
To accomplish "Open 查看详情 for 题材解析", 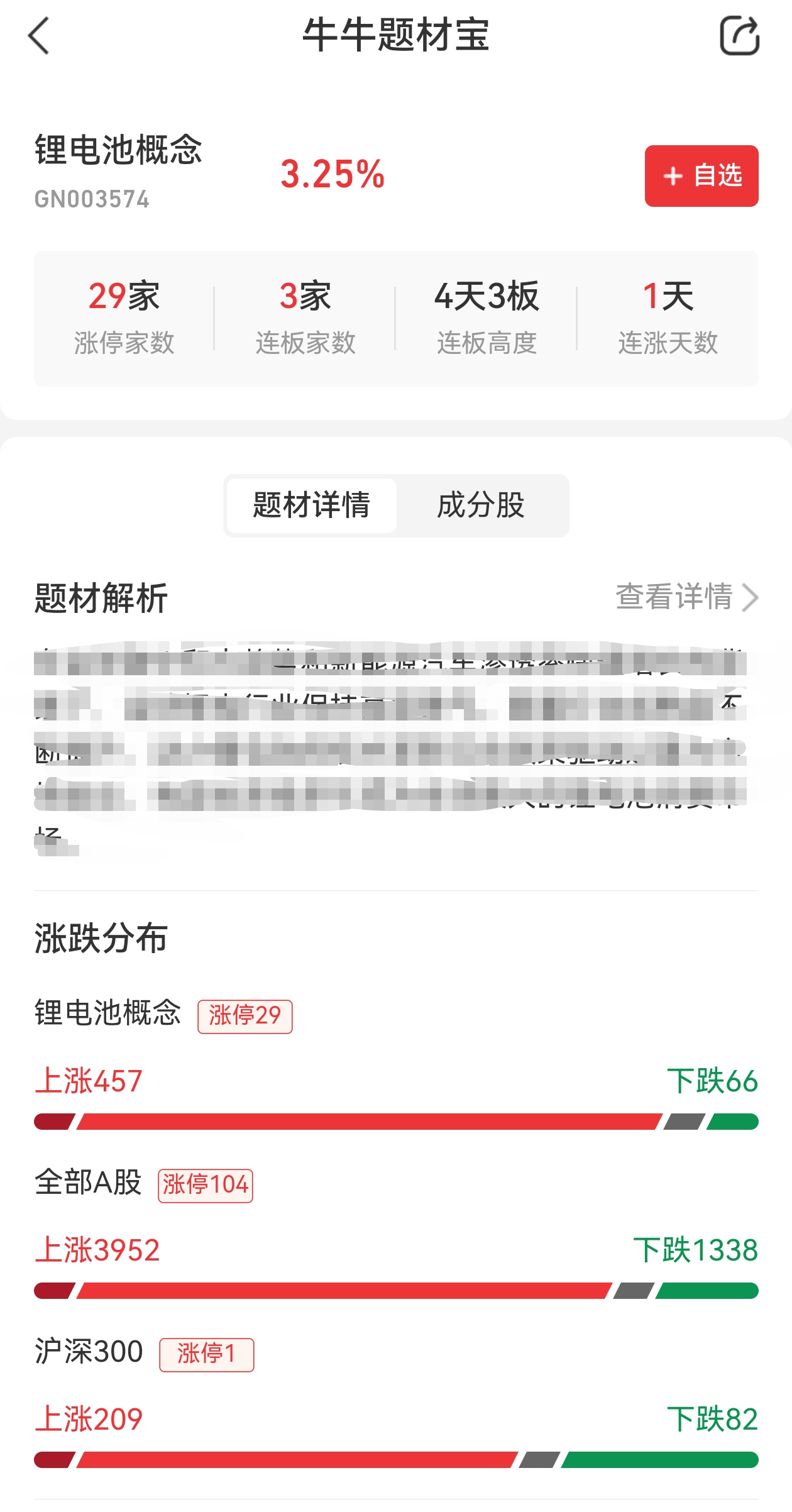I will point(686,597).
